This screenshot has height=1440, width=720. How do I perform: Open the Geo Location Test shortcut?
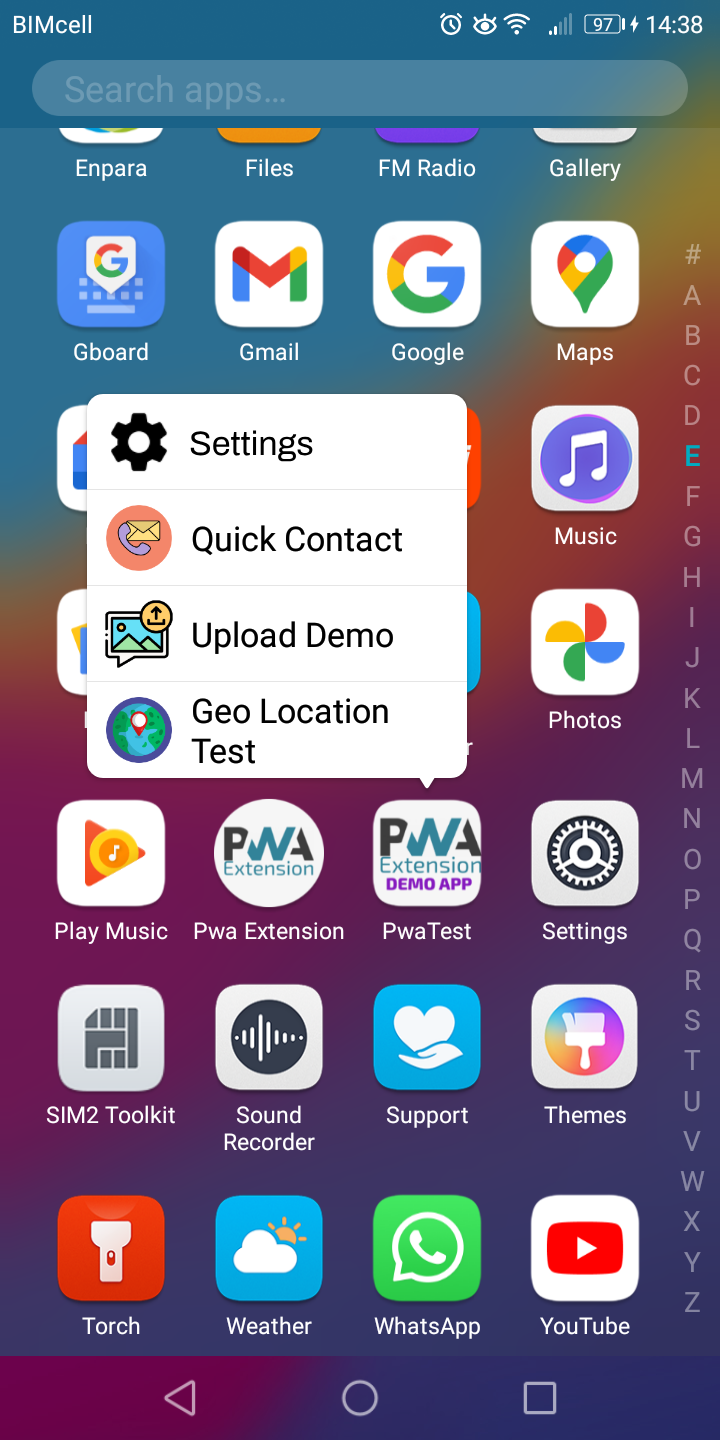tap(277, 730)
